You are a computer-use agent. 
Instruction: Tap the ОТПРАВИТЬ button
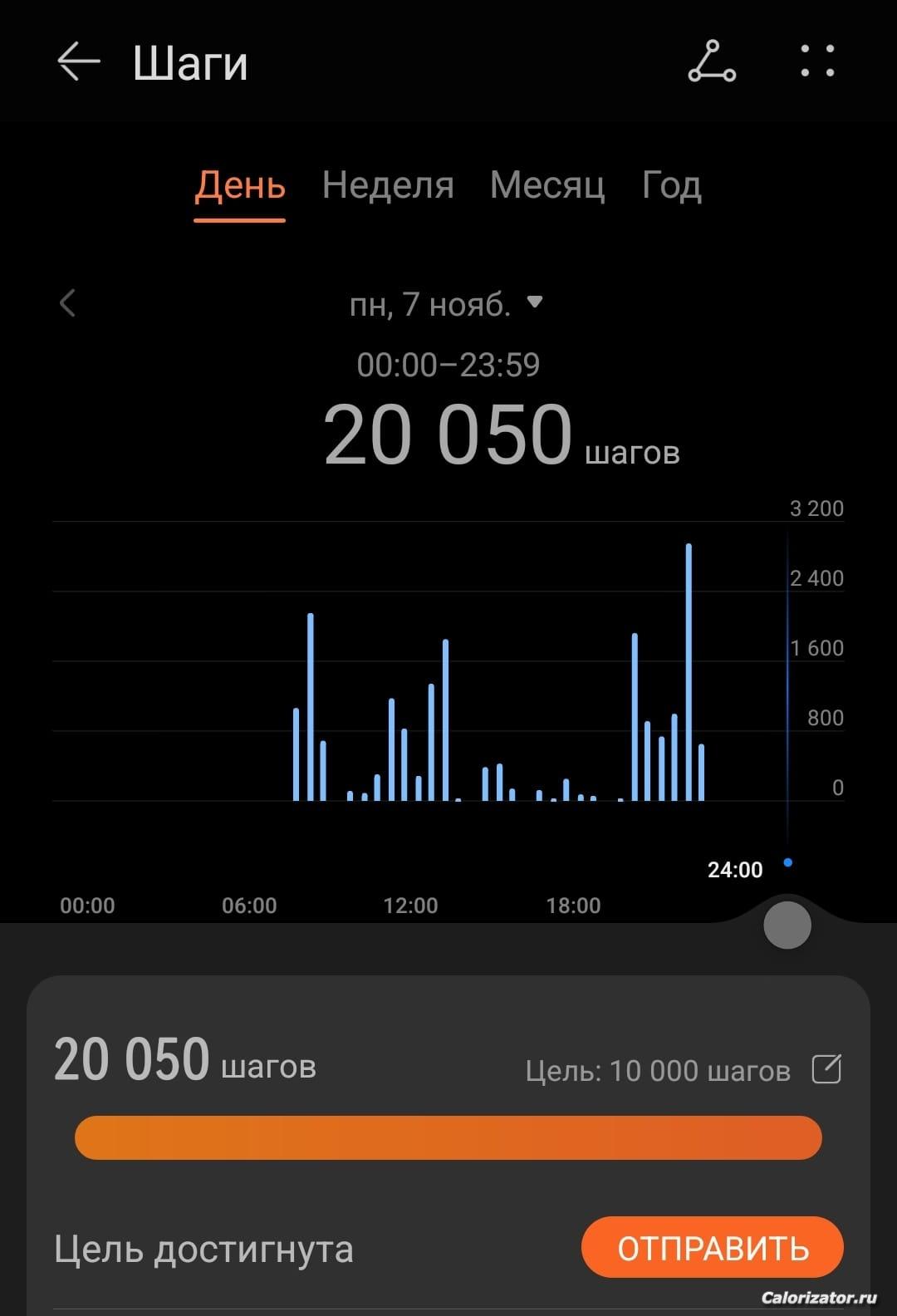pyautogui.click(x=713, y=1248)
